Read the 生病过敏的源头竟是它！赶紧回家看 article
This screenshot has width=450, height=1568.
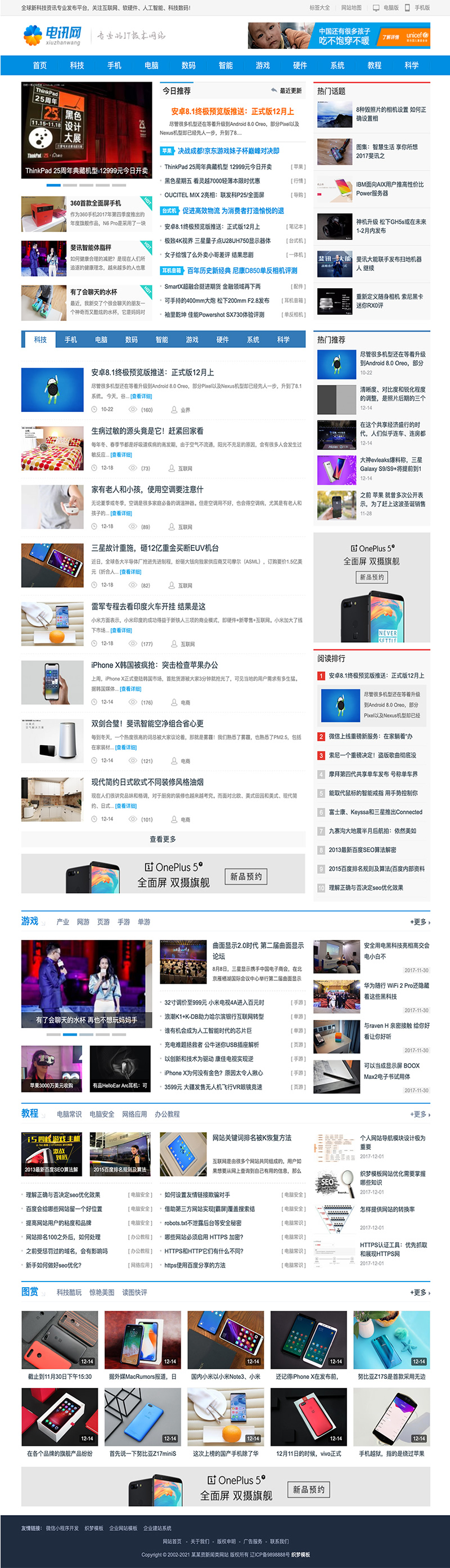click(x=147, y=431)
